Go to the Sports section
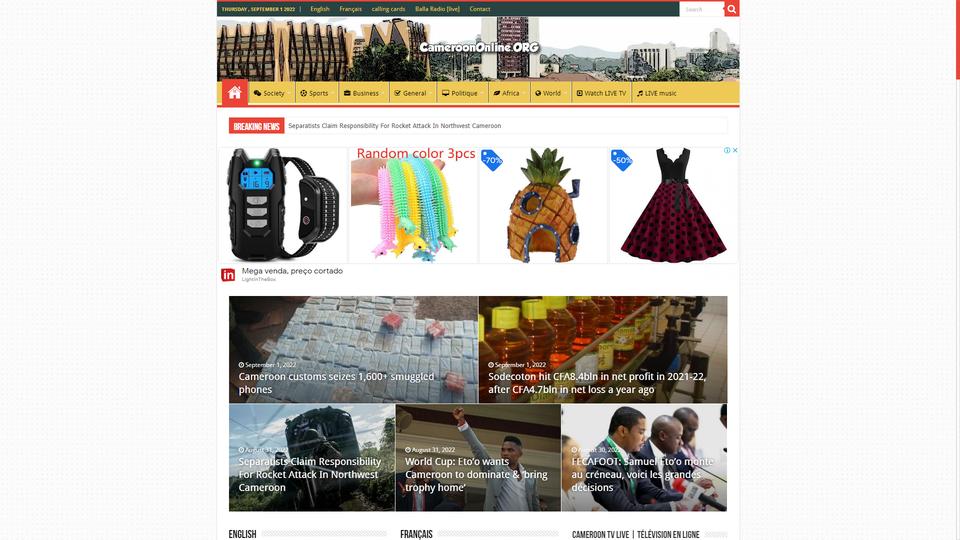This screenshot has height=540, width=960. tap(314, 93)
